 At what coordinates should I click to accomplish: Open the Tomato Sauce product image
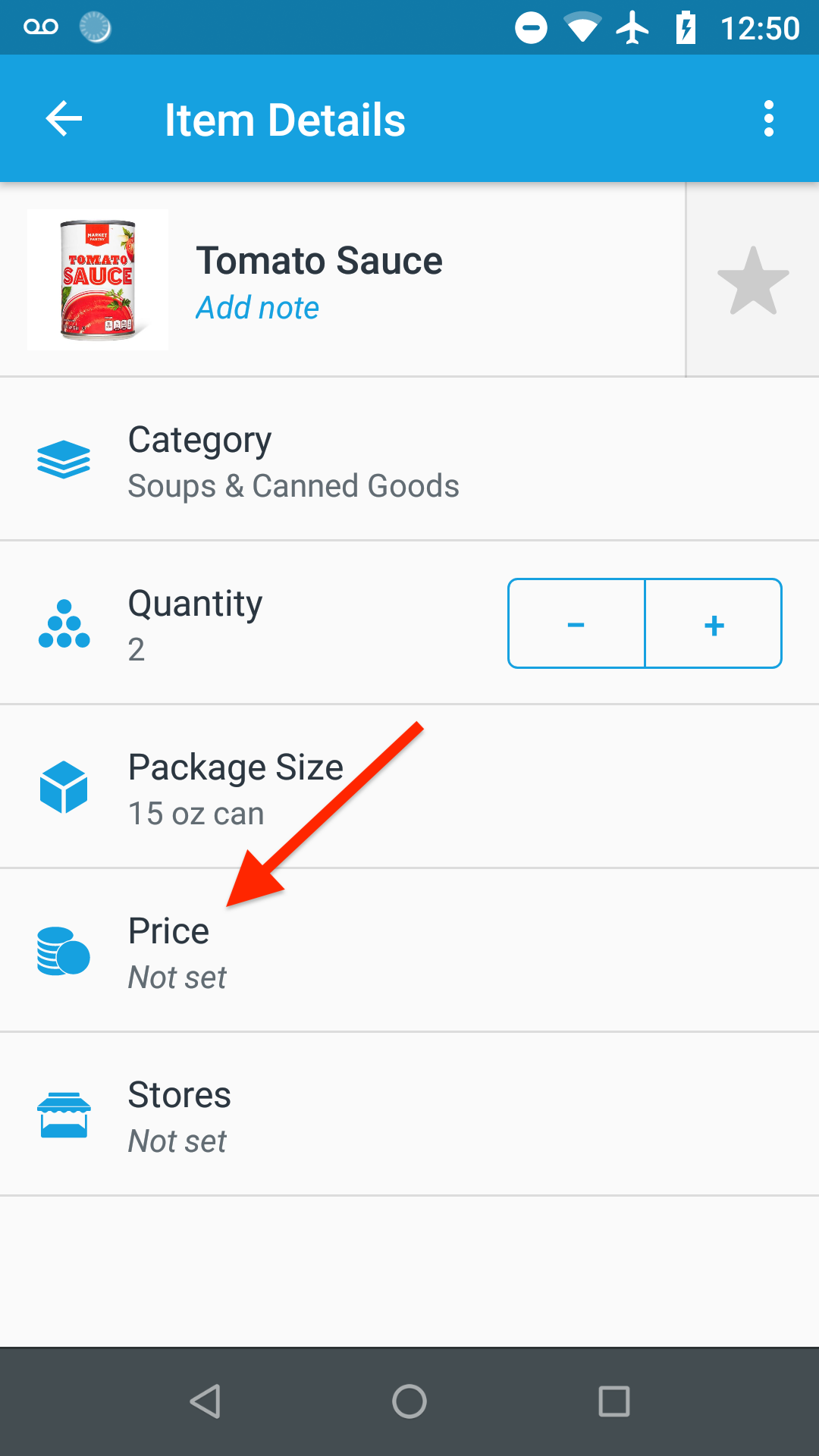pyautogui.click(x=98, y=280)
